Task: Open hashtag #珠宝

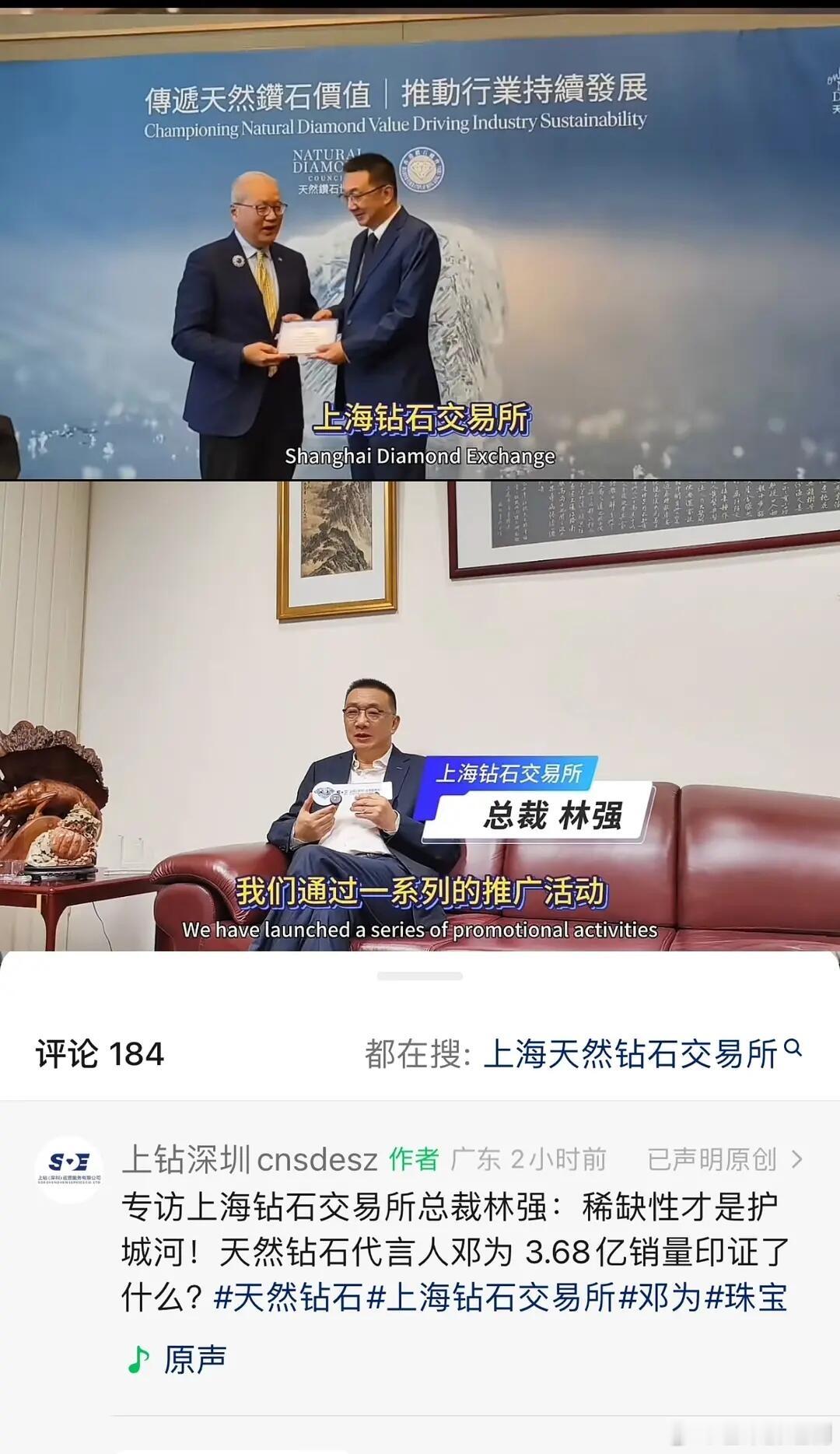Action: [x=746, y=1298]
